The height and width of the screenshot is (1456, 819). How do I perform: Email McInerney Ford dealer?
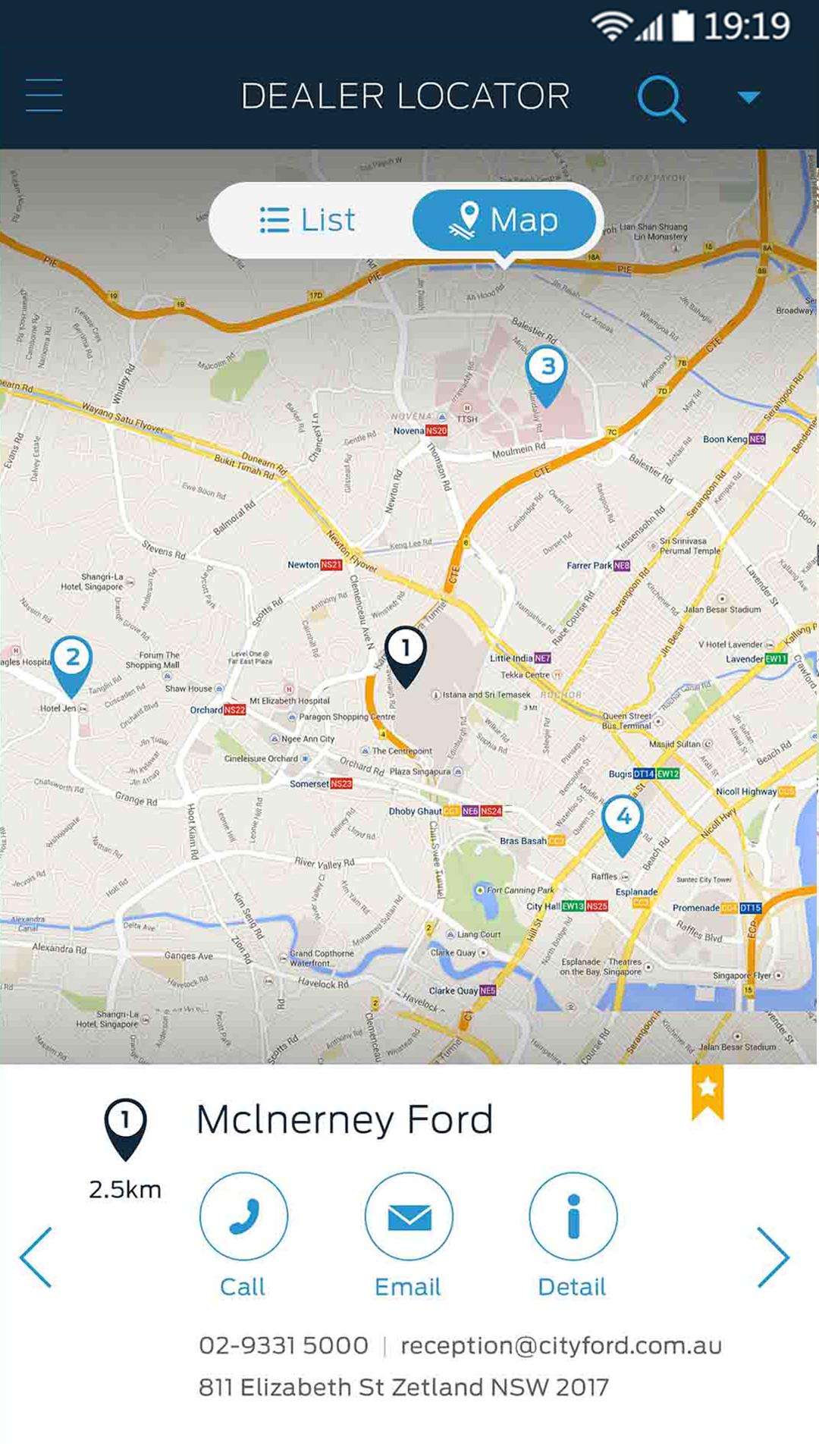[x=409, y=1217]
